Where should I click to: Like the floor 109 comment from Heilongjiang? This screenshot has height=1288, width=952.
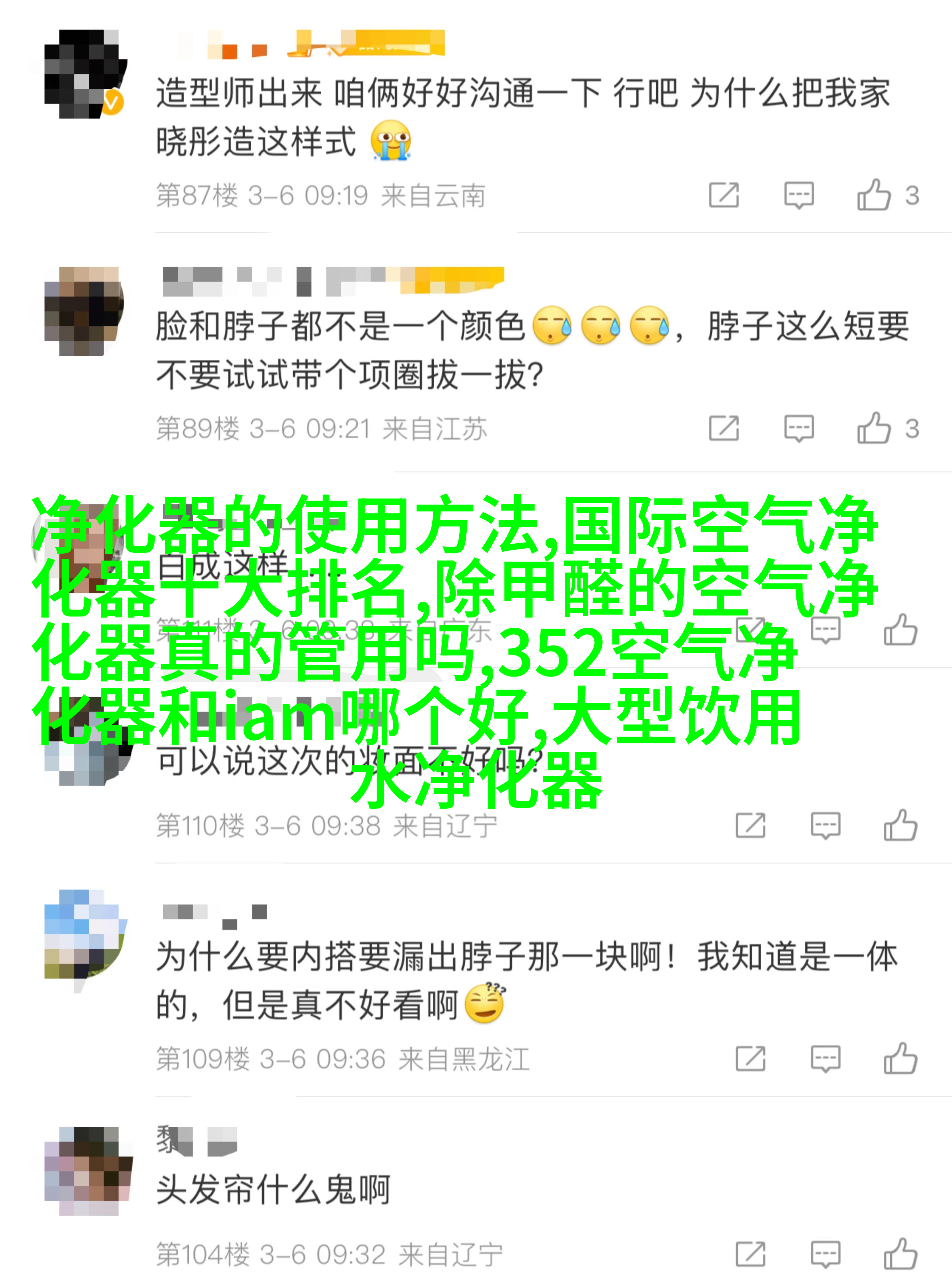pyautogui.click(x=900, y=1059)
